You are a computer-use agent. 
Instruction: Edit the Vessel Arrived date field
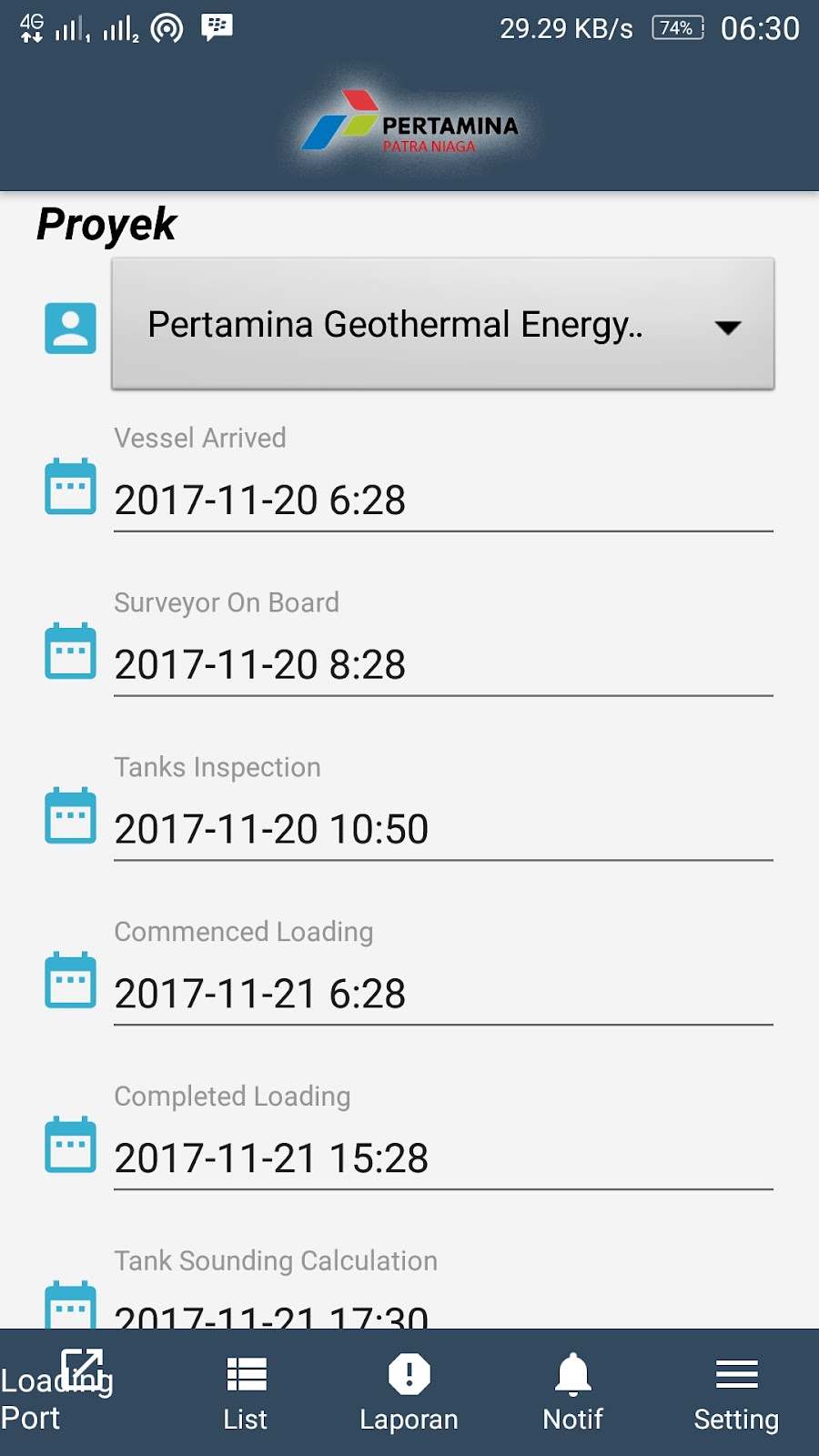coord(442,500)
